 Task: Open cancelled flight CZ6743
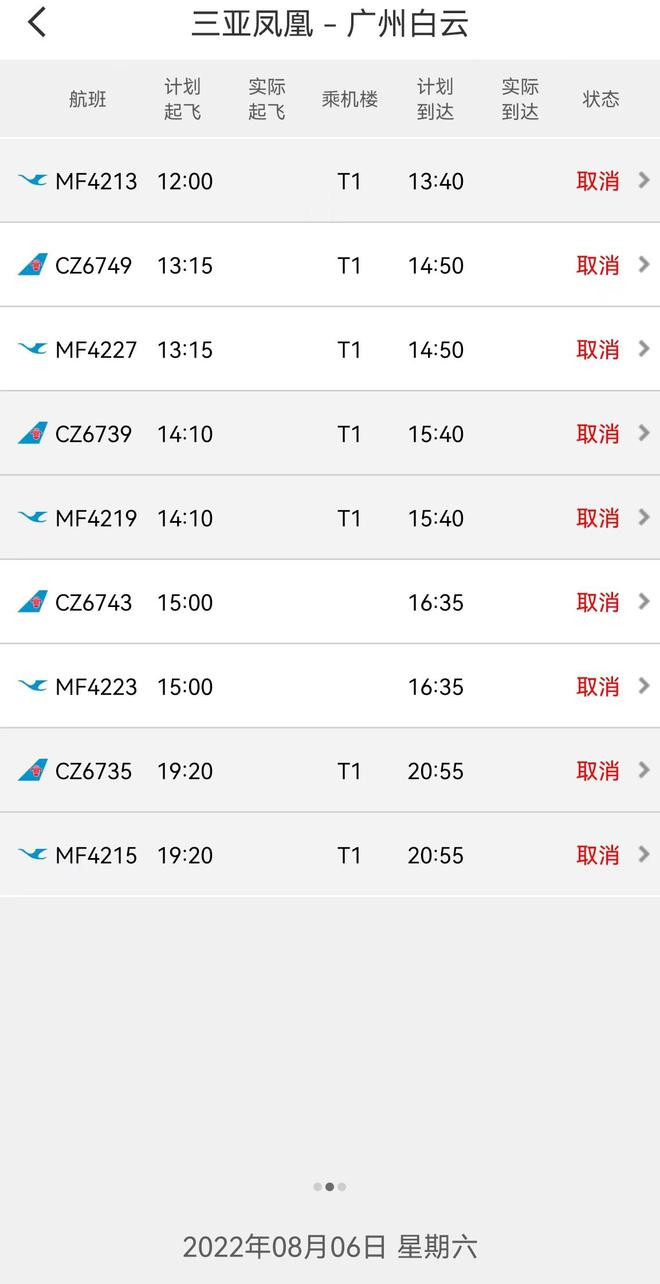330,602
